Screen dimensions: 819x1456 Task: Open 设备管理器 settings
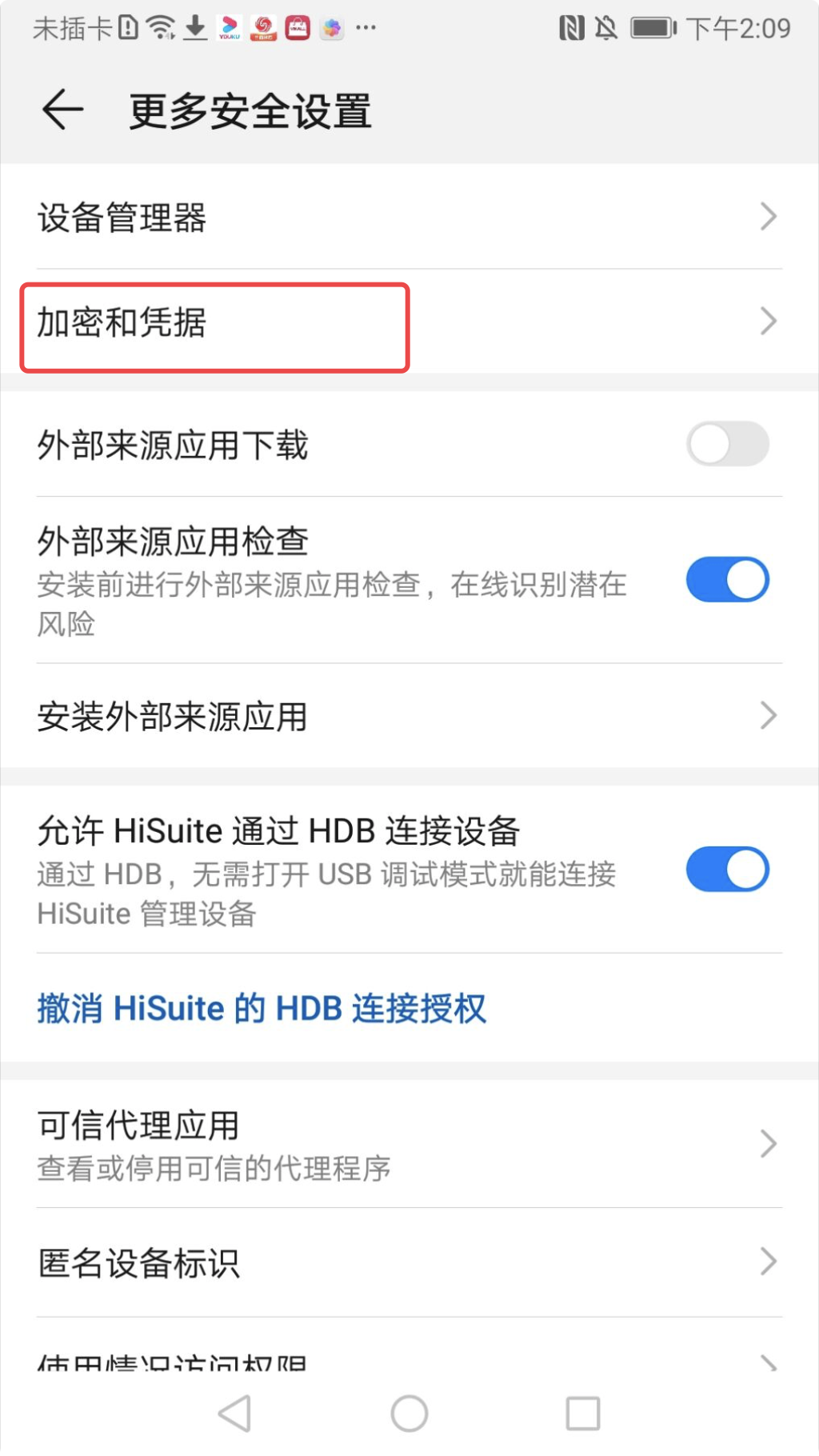[x=408, y=217]
